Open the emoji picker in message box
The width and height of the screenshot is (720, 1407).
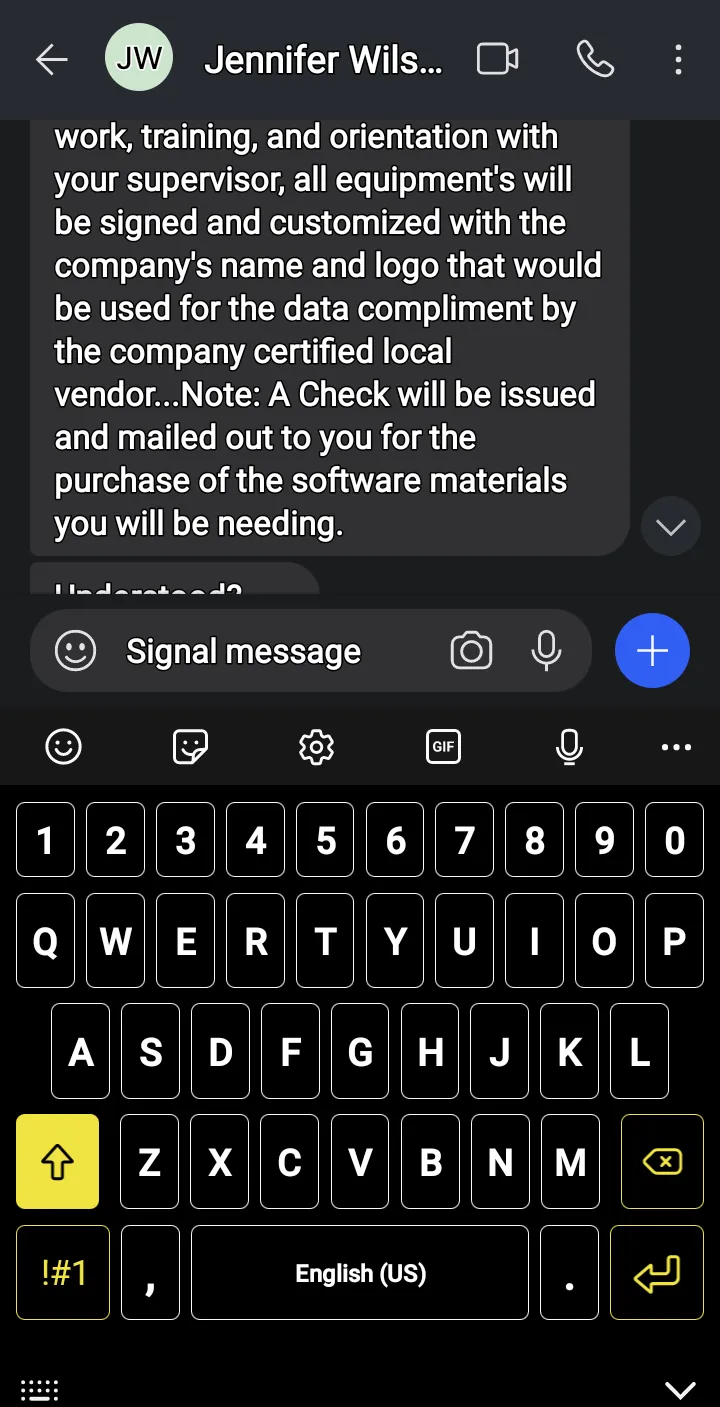(x=75, y=652)
